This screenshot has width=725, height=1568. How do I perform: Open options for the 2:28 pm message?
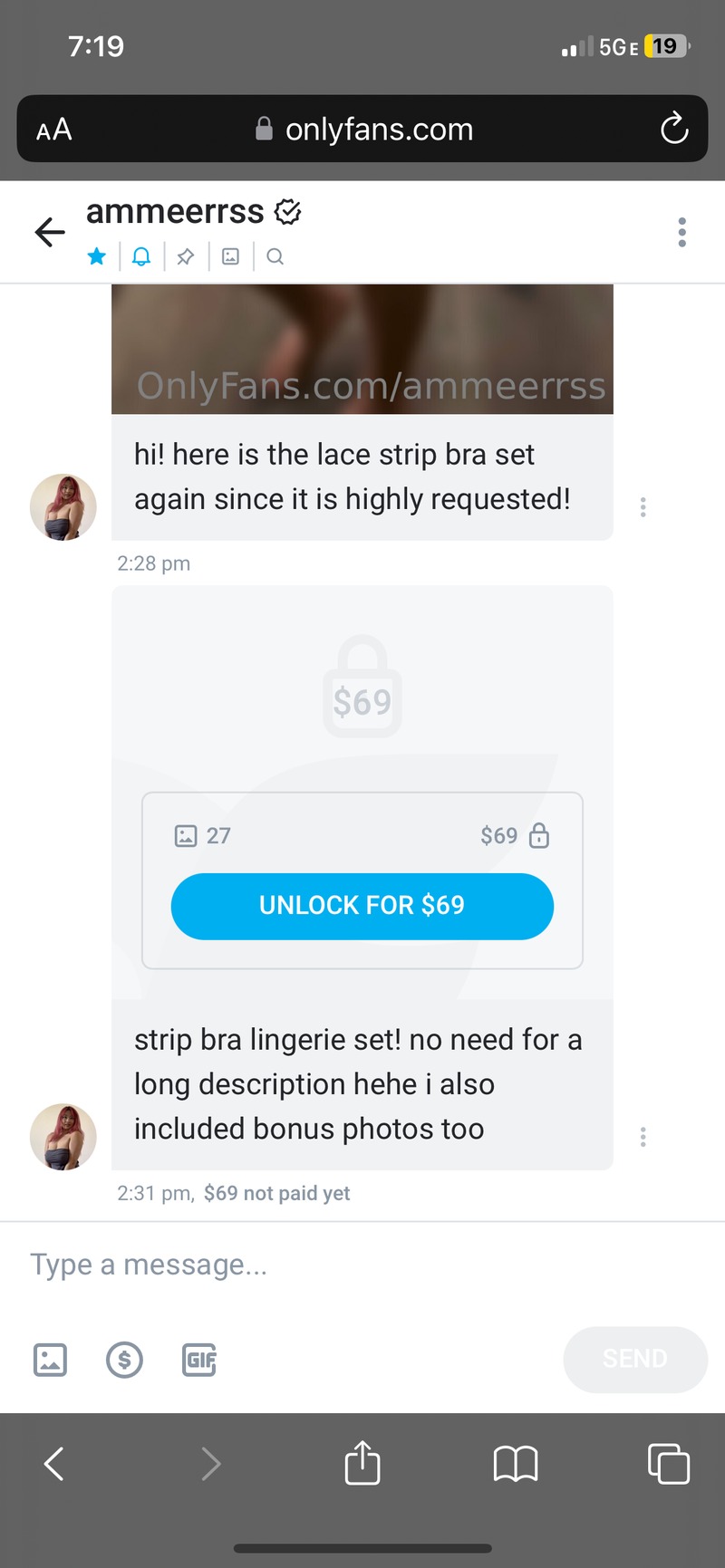coord(643,507)
